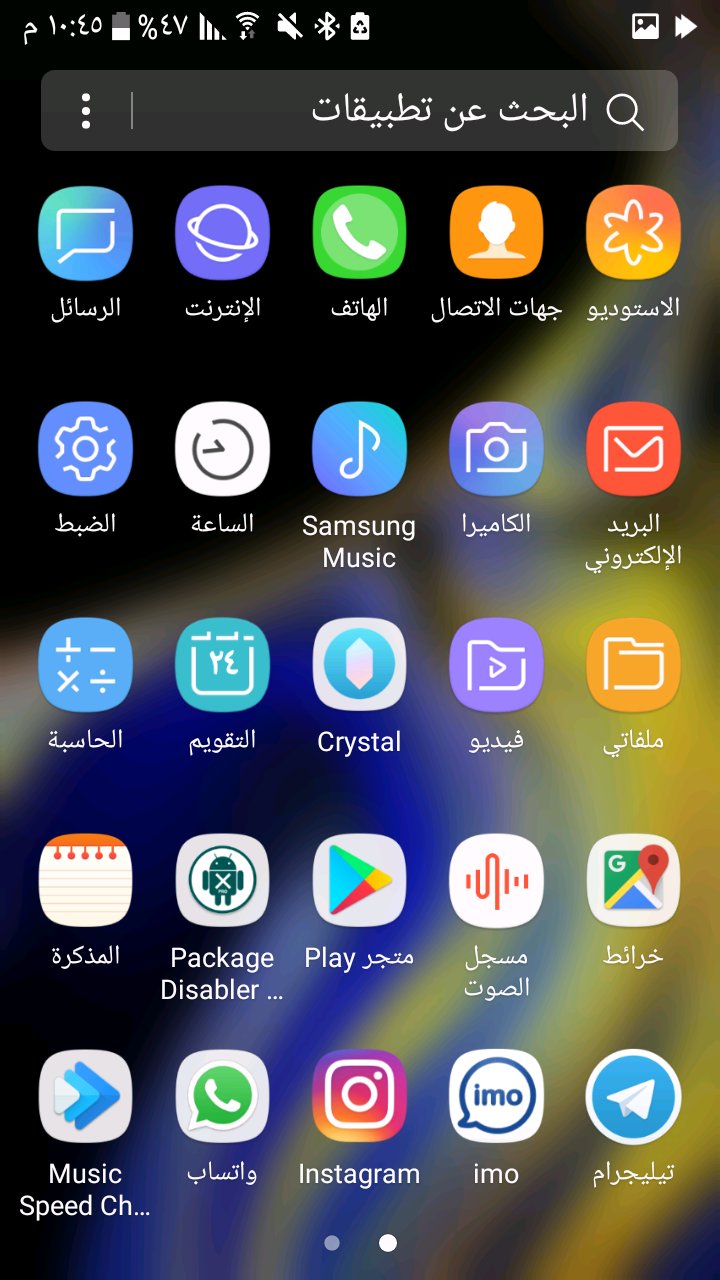720x1280 pixels.
Task: Open Instagram
Action: [x=359, y=1097]
